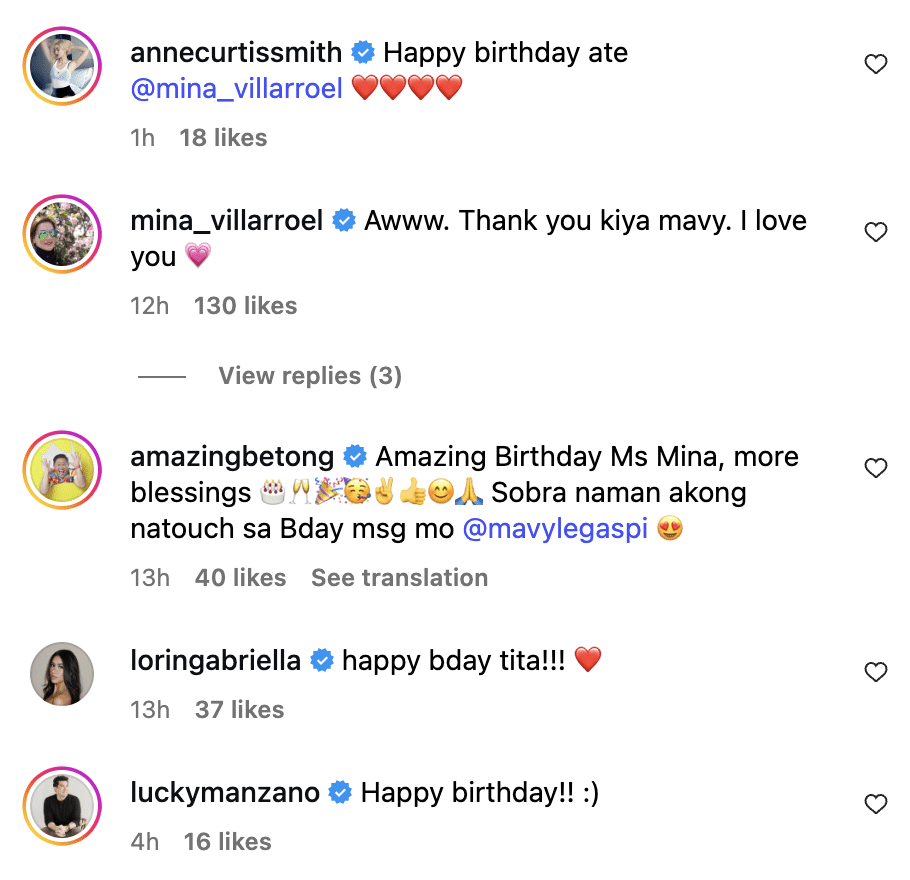Open amazingbetong's profile avatar
The height and width of the screenshot is (880, 910).
pyautogui.click(x=62, y=472)
